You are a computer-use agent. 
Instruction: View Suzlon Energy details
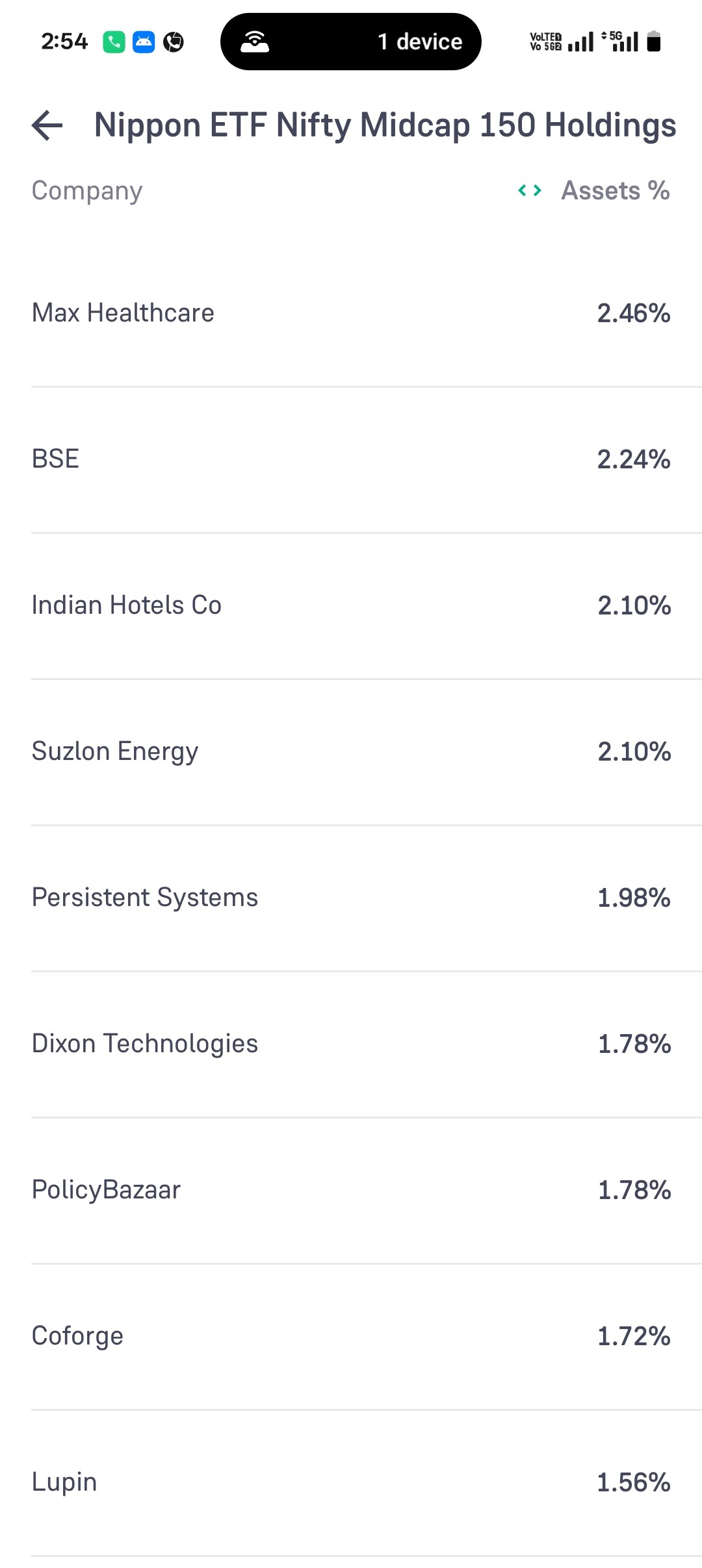point(351,752)
